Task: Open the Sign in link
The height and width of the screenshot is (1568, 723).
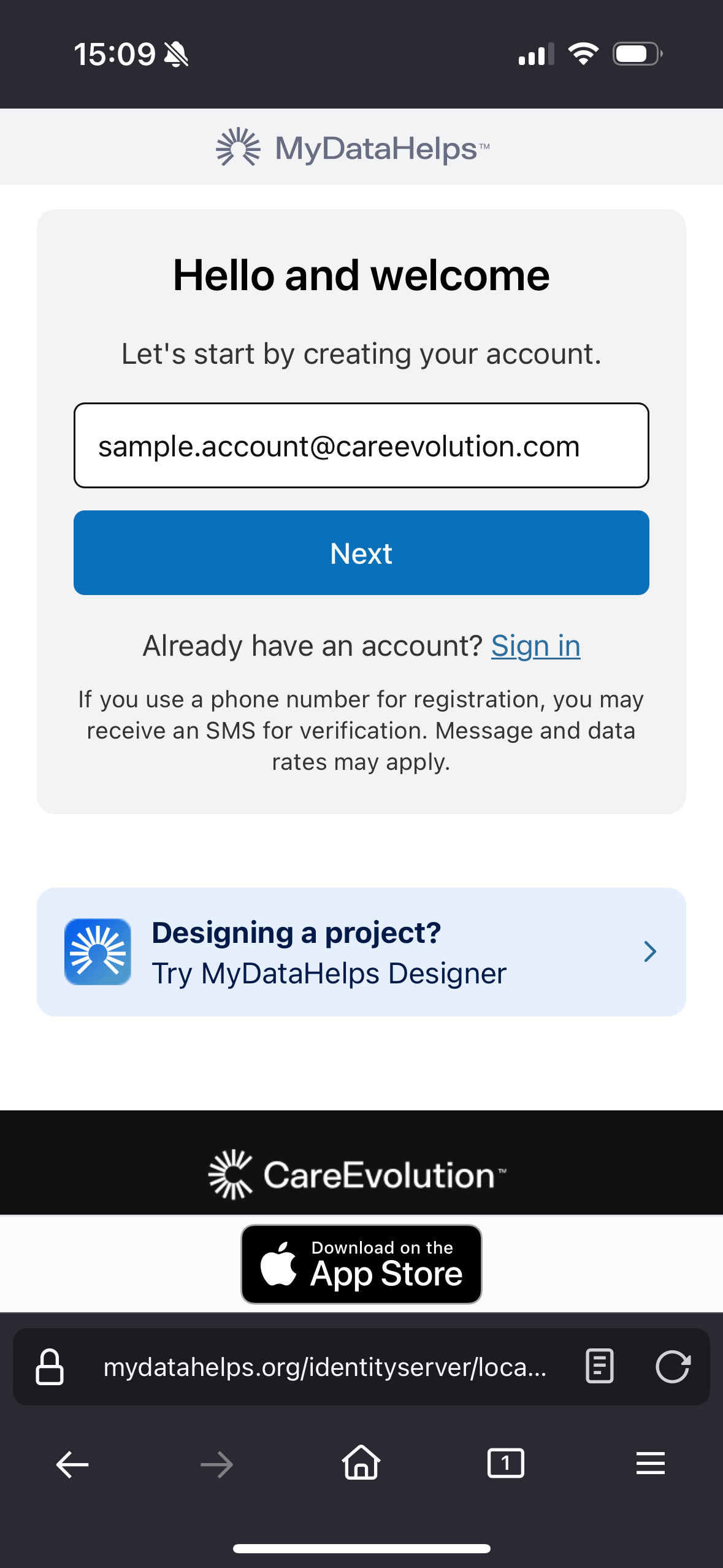Action: (x=535, y=645)
